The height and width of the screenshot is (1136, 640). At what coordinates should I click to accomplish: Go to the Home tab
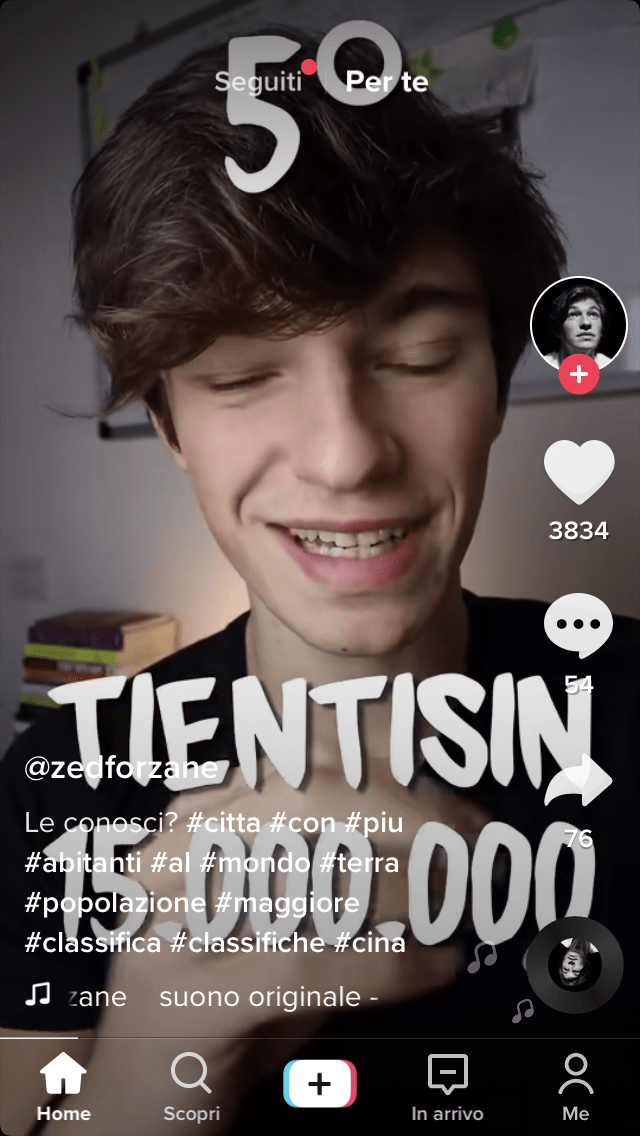tap(64, 1087)
